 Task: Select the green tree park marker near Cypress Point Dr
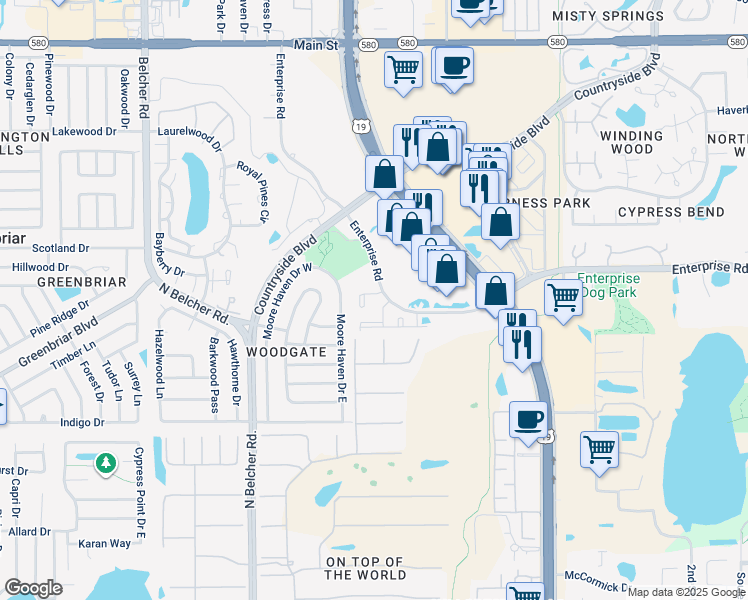click(106, 464)
